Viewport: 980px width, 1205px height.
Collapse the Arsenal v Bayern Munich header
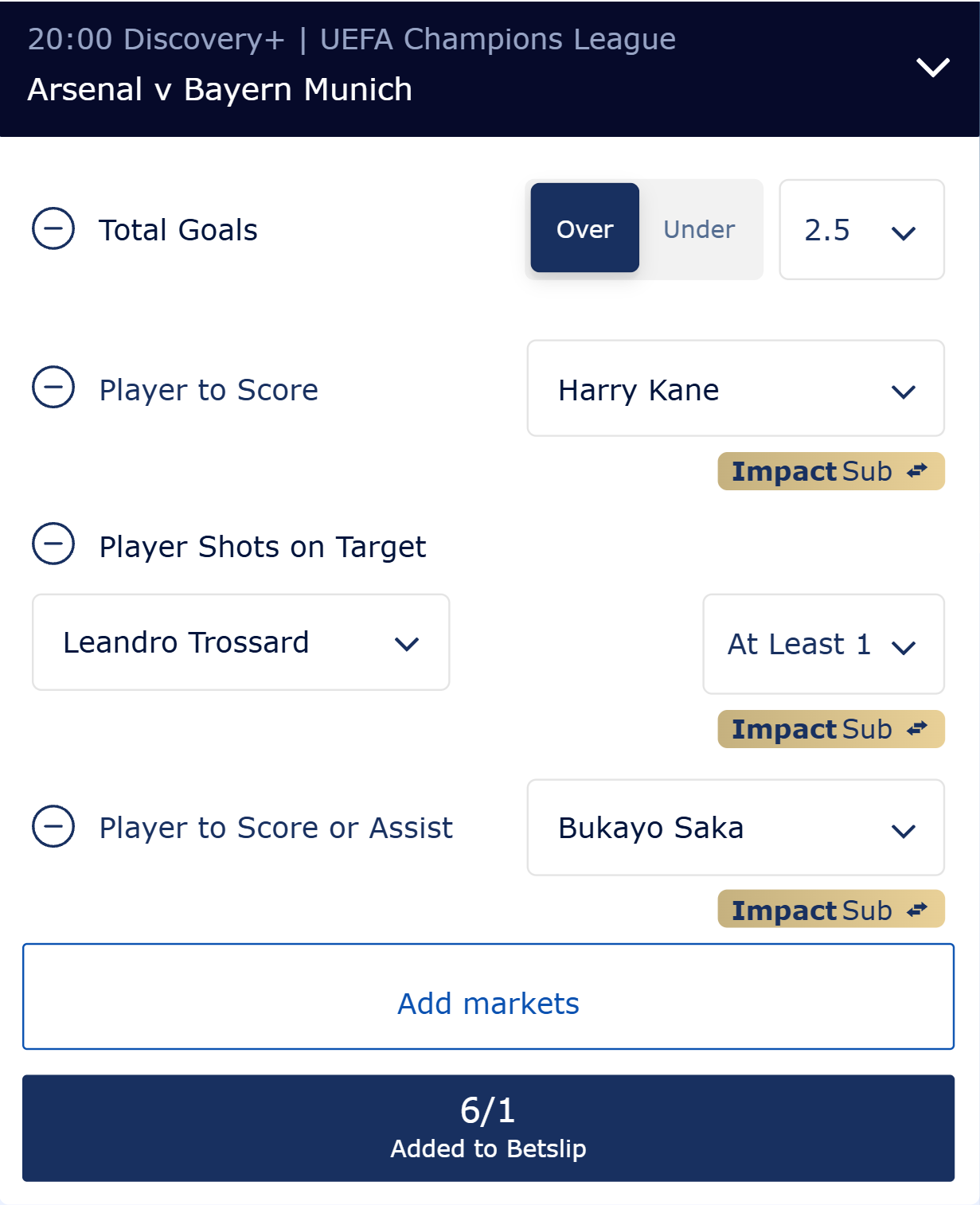click(x=932, y=68)
